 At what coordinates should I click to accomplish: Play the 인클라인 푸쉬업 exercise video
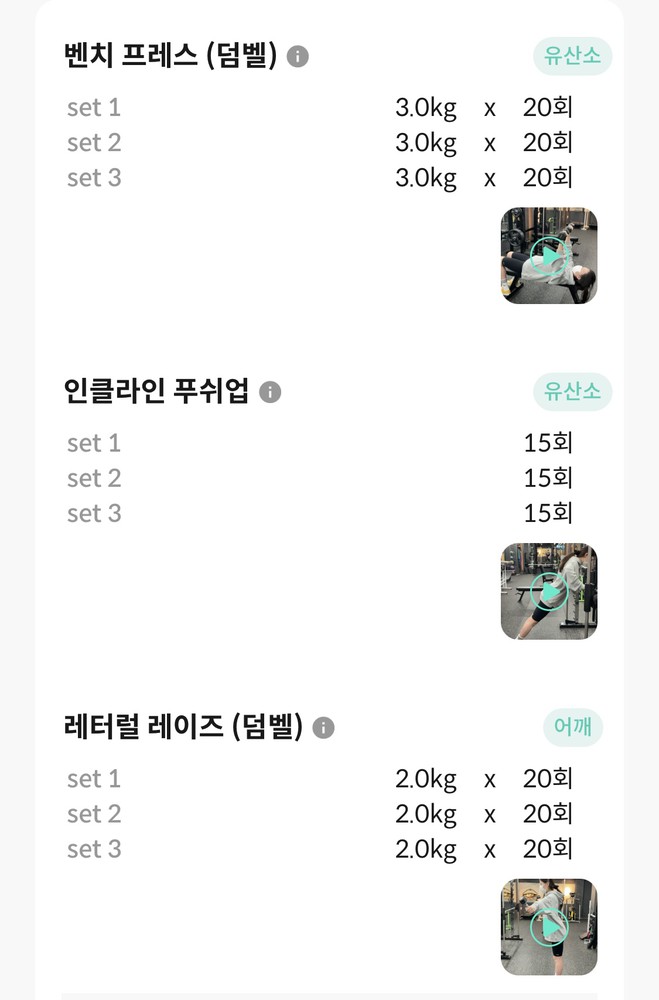tap(548, 591)
